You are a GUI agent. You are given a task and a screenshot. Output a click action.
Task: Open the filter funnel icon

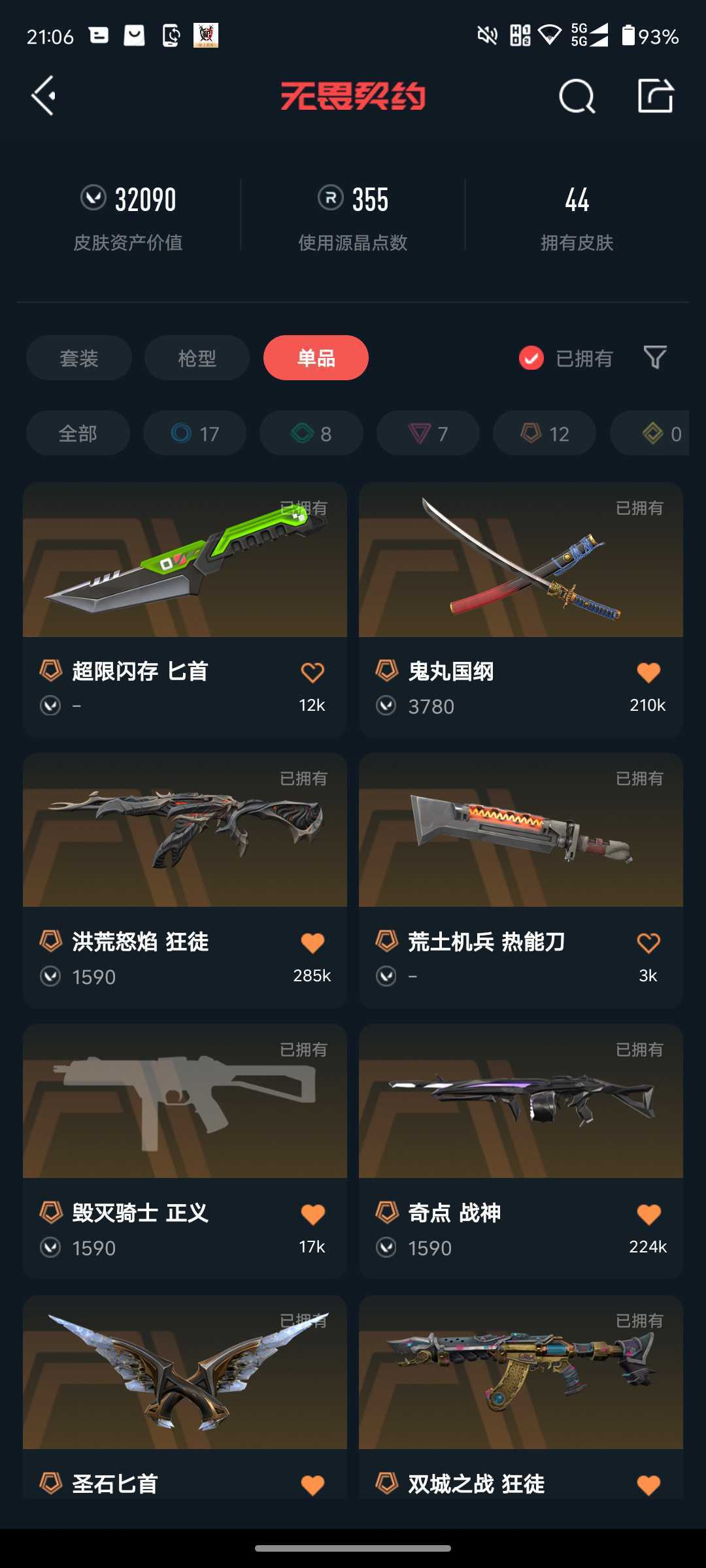(x=656, y=357)
